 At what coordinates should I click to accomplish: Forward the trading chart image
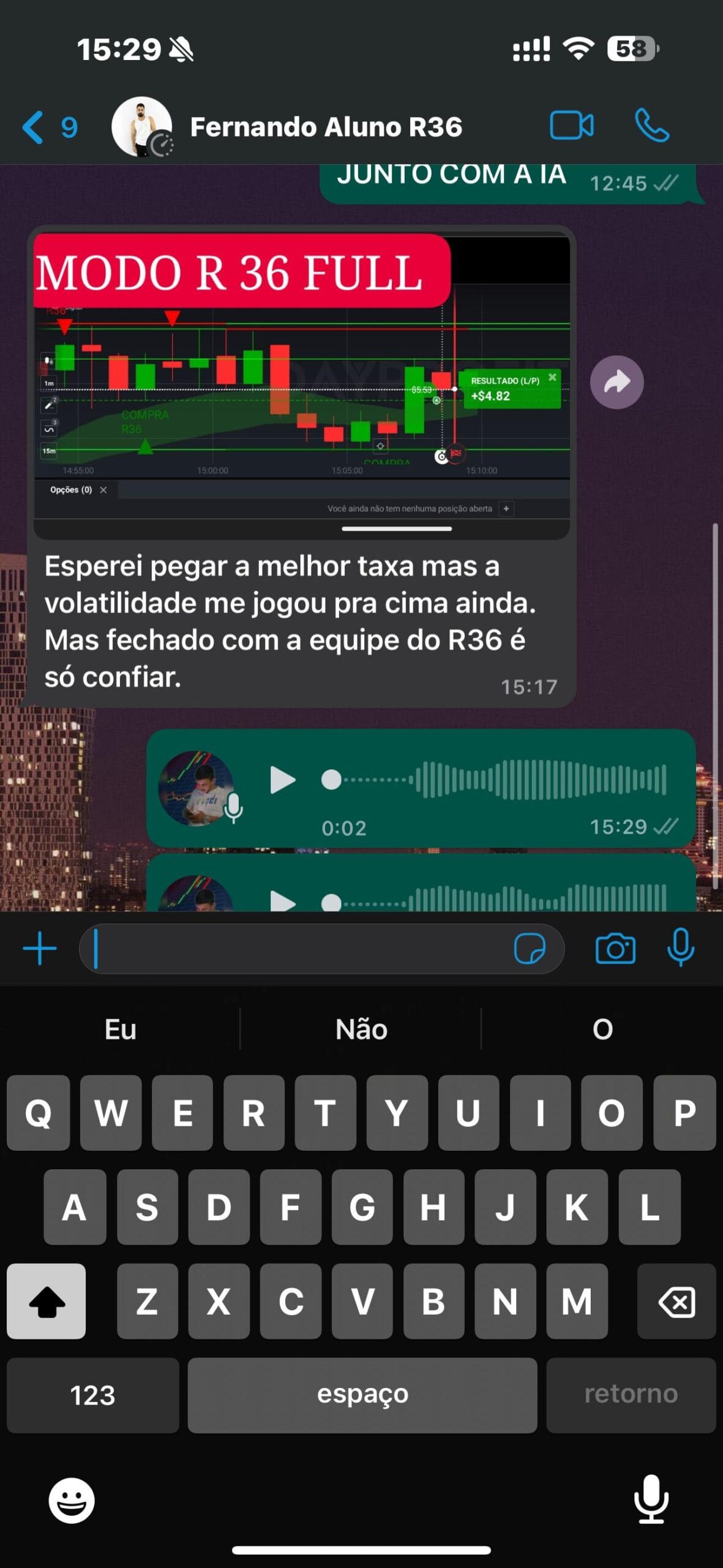(616, 382)
